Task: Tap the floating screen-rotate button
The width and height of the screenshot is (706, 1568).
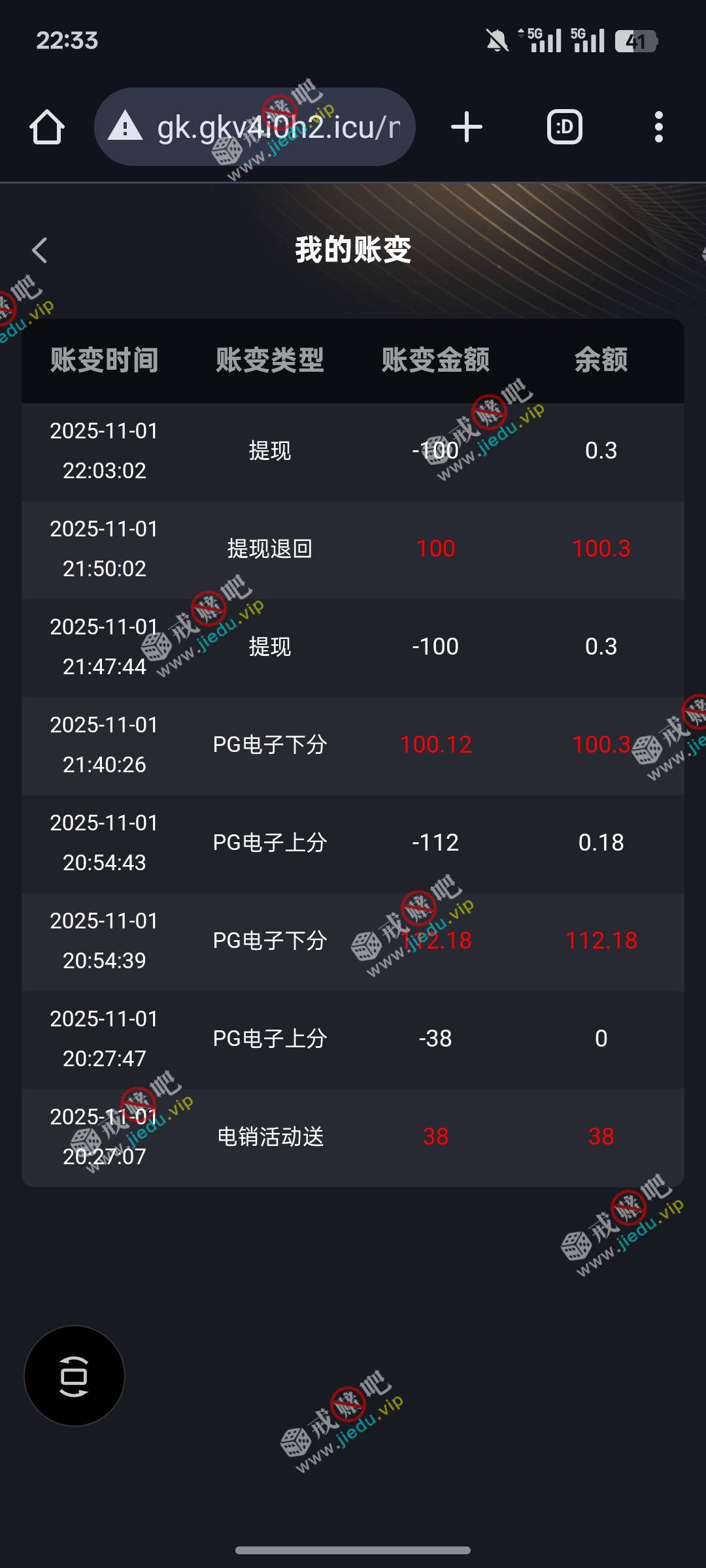Action: tap(74, 1375)
